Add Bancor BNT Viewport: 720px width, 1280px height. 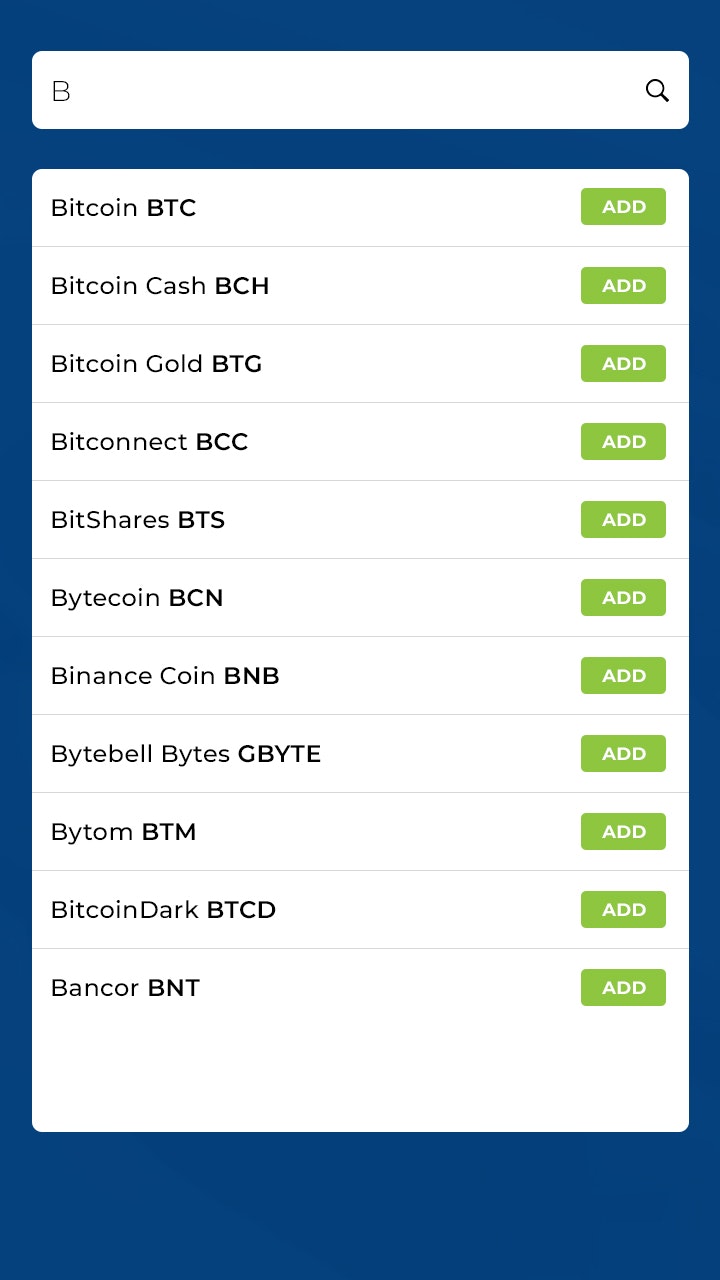coord(623,987)
